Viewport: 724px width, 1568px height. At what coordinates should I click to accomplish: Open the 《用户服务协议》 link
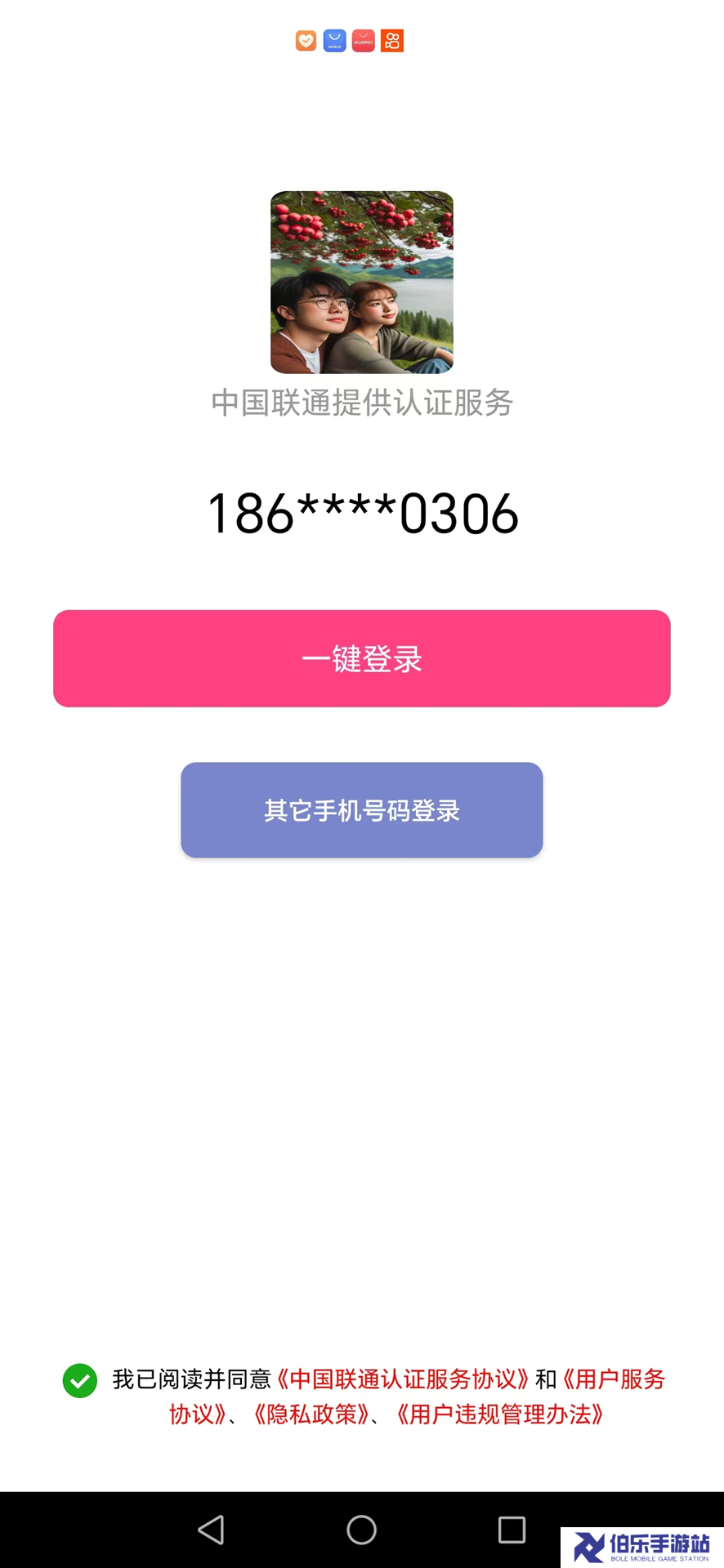click(613, 1379)
